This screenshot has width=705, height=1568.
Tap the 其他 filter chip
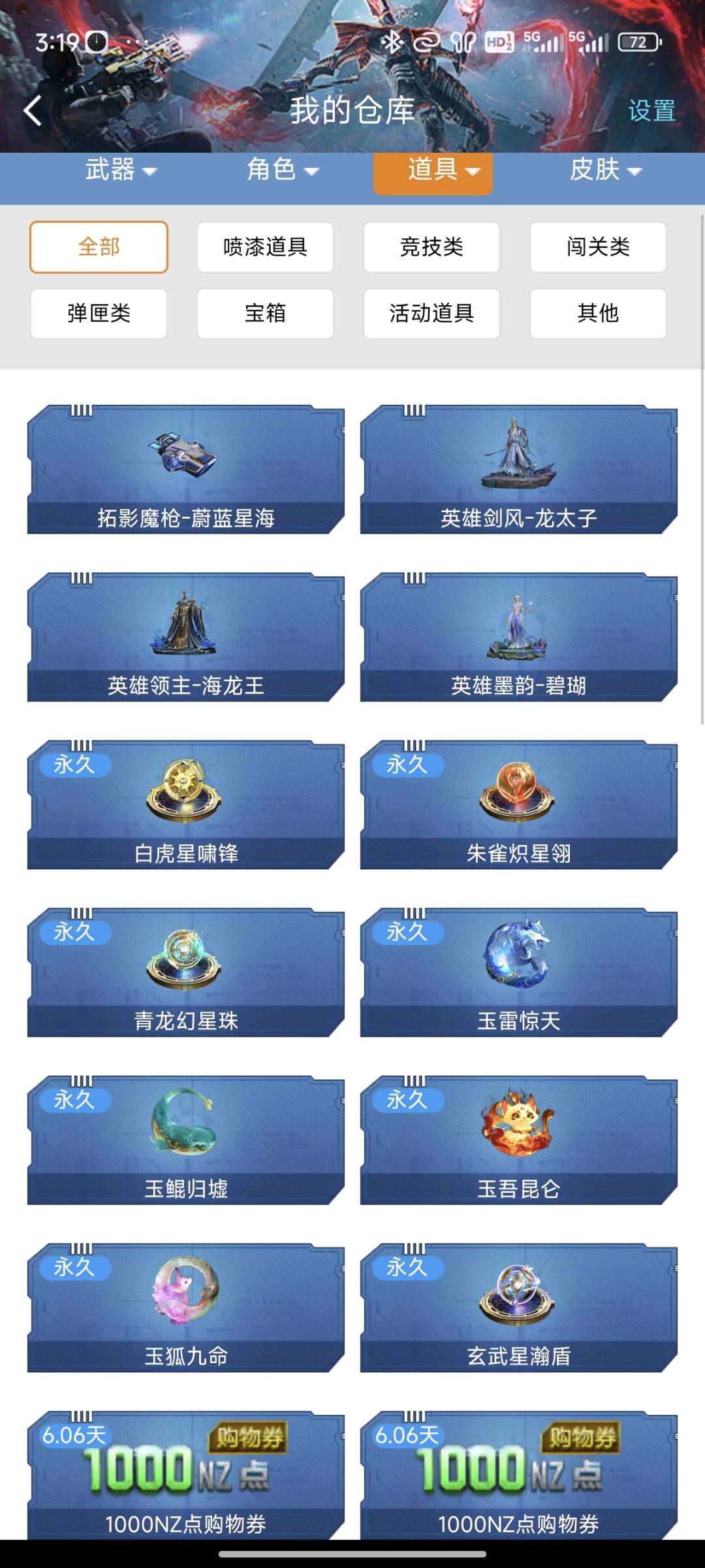[598, 314]
